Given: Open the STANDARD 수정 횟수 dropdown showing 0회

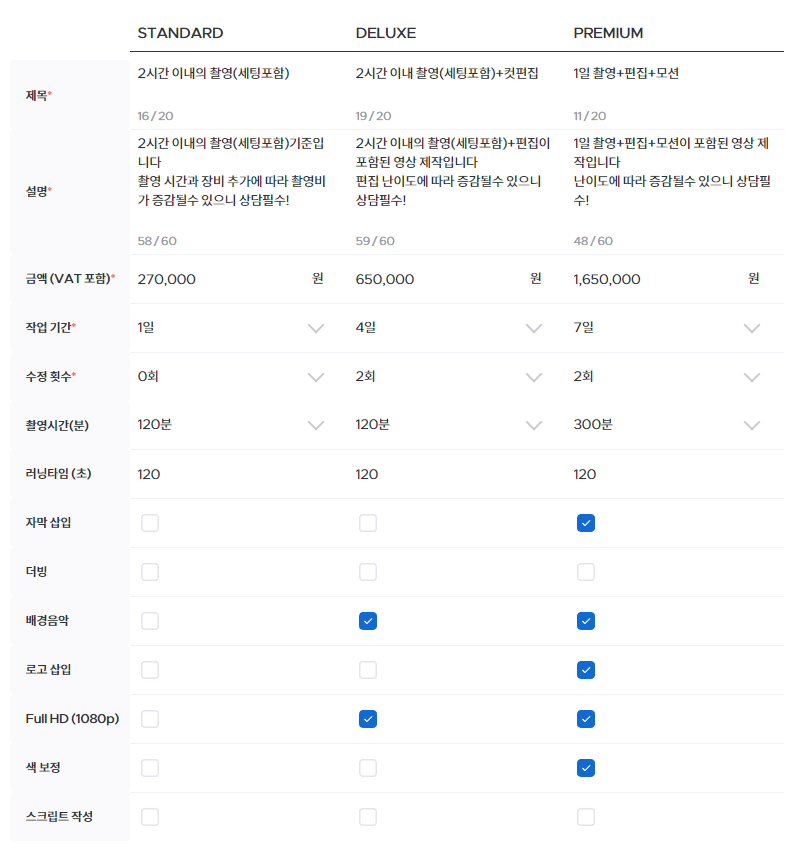Looking at the screenshot, I should click(x=230, y=376).
